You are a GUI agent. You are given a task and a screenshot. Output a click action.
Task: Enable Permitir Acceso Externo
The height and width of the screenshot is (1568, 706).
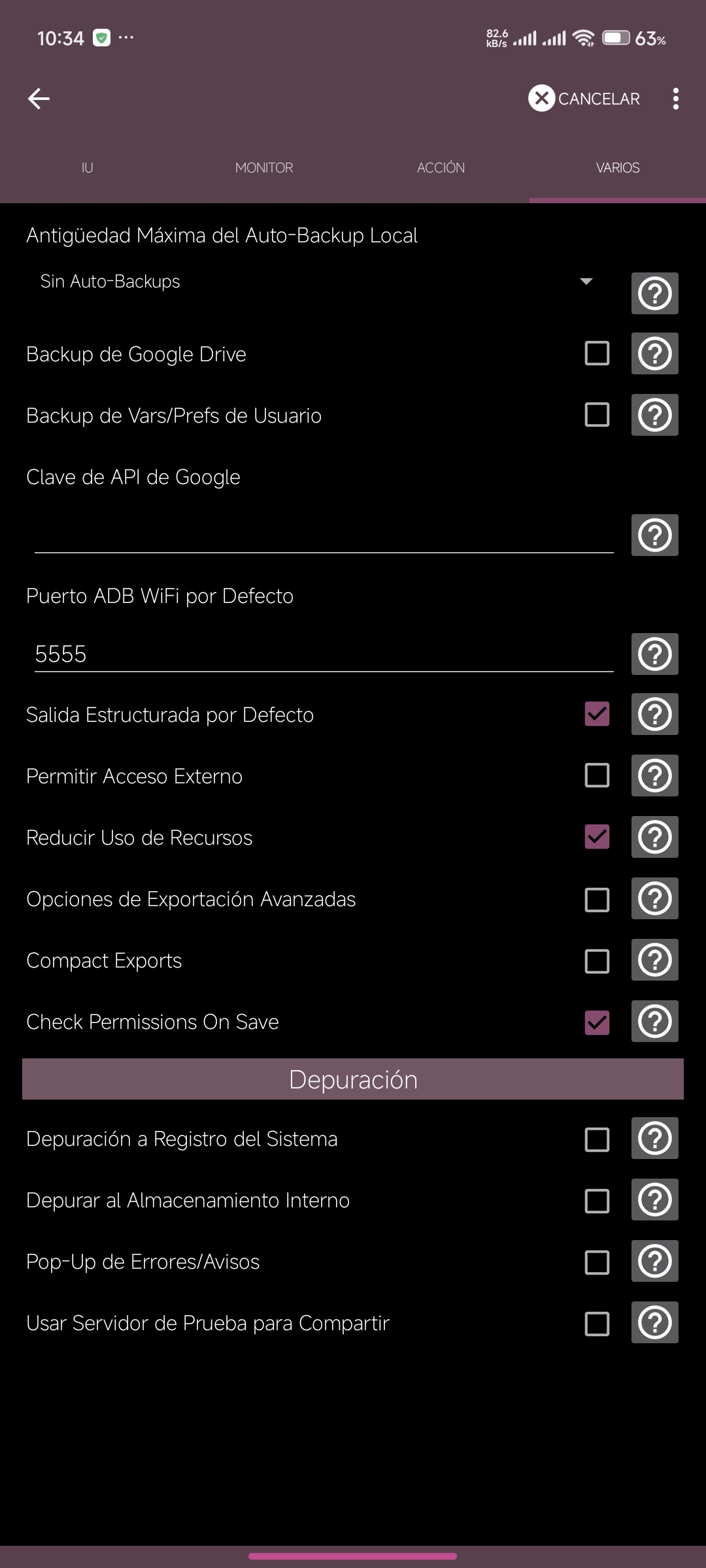pyautogui.click(x=597, y=776)
